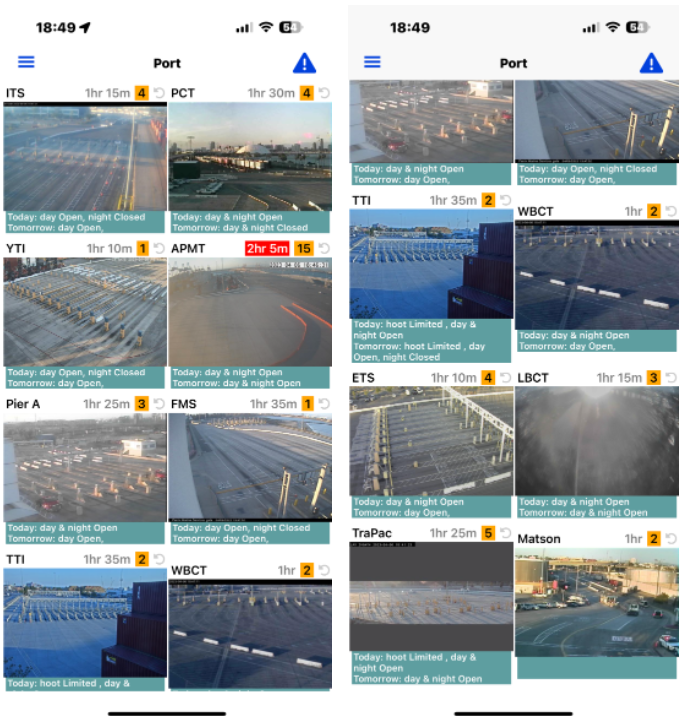View the YTI gate camera
Image resolution: width=682 pixels, height=720 pixels.
click(x=85, y=312)
